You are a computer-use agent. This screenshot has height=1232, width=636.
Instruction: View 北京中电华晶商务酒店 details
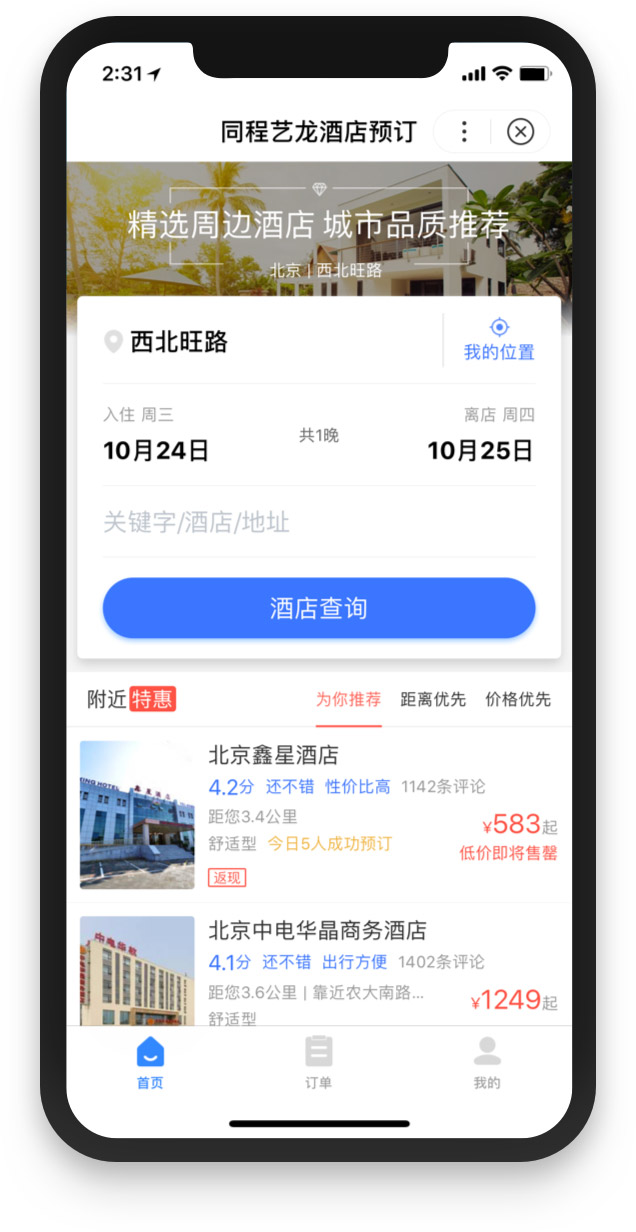(x=318, y=965)
